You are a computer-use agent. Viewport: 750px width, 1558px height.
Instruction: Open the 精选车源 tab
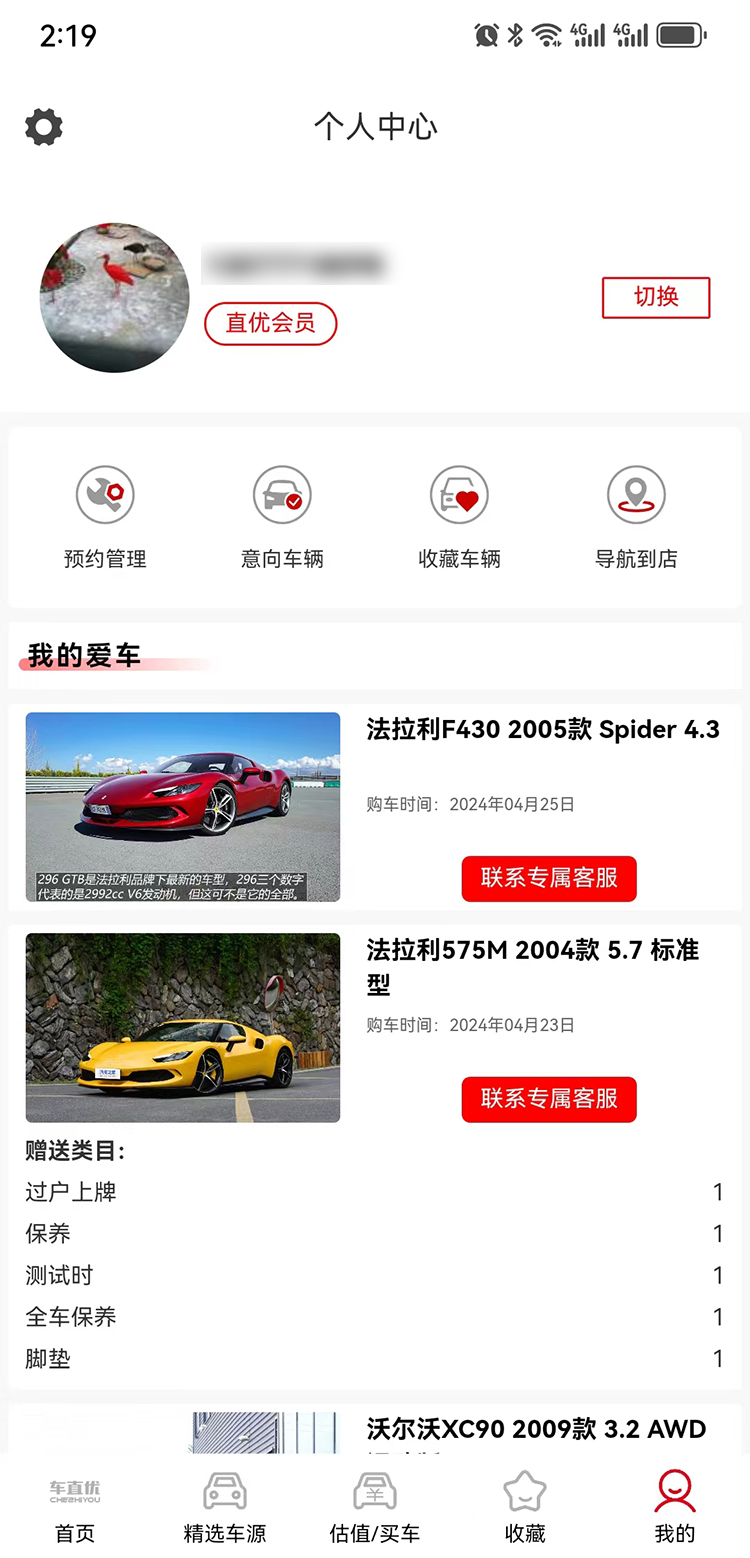coord(224,1505)
